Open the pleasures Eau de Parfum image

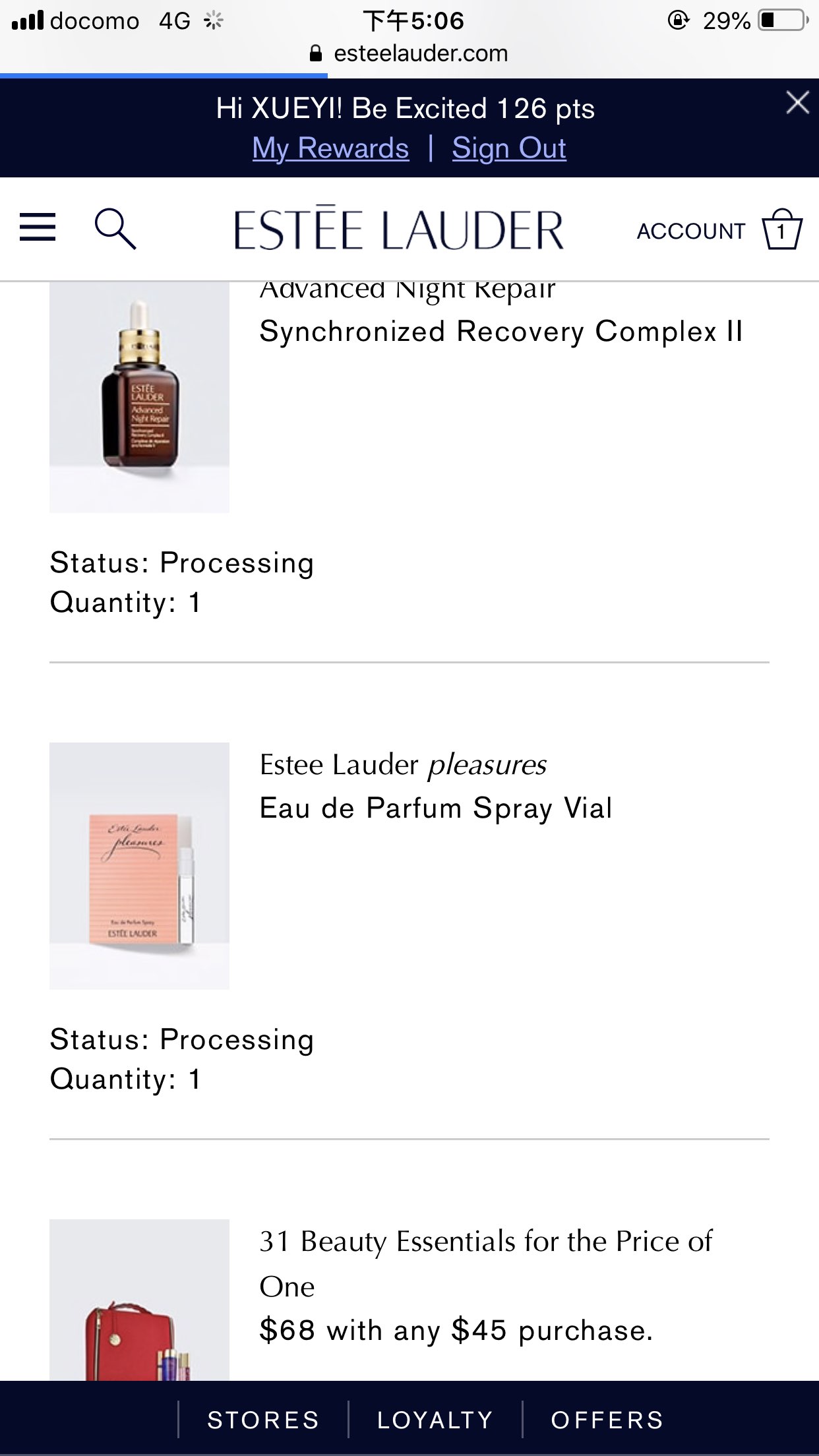click(x=139, y=866)
